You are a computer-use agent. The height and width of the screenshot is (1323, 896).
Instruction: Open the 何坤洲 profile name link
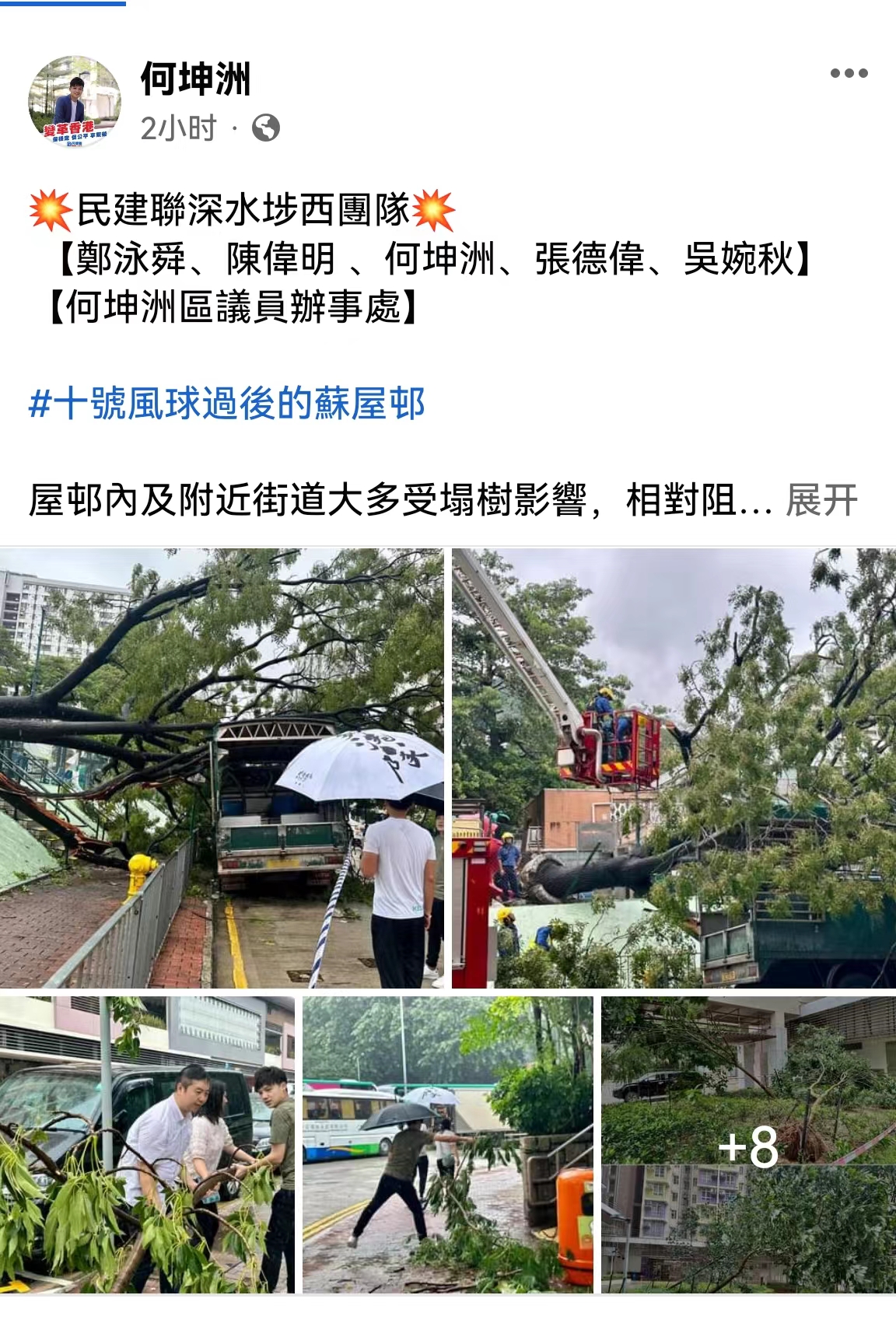pos(196,79)
